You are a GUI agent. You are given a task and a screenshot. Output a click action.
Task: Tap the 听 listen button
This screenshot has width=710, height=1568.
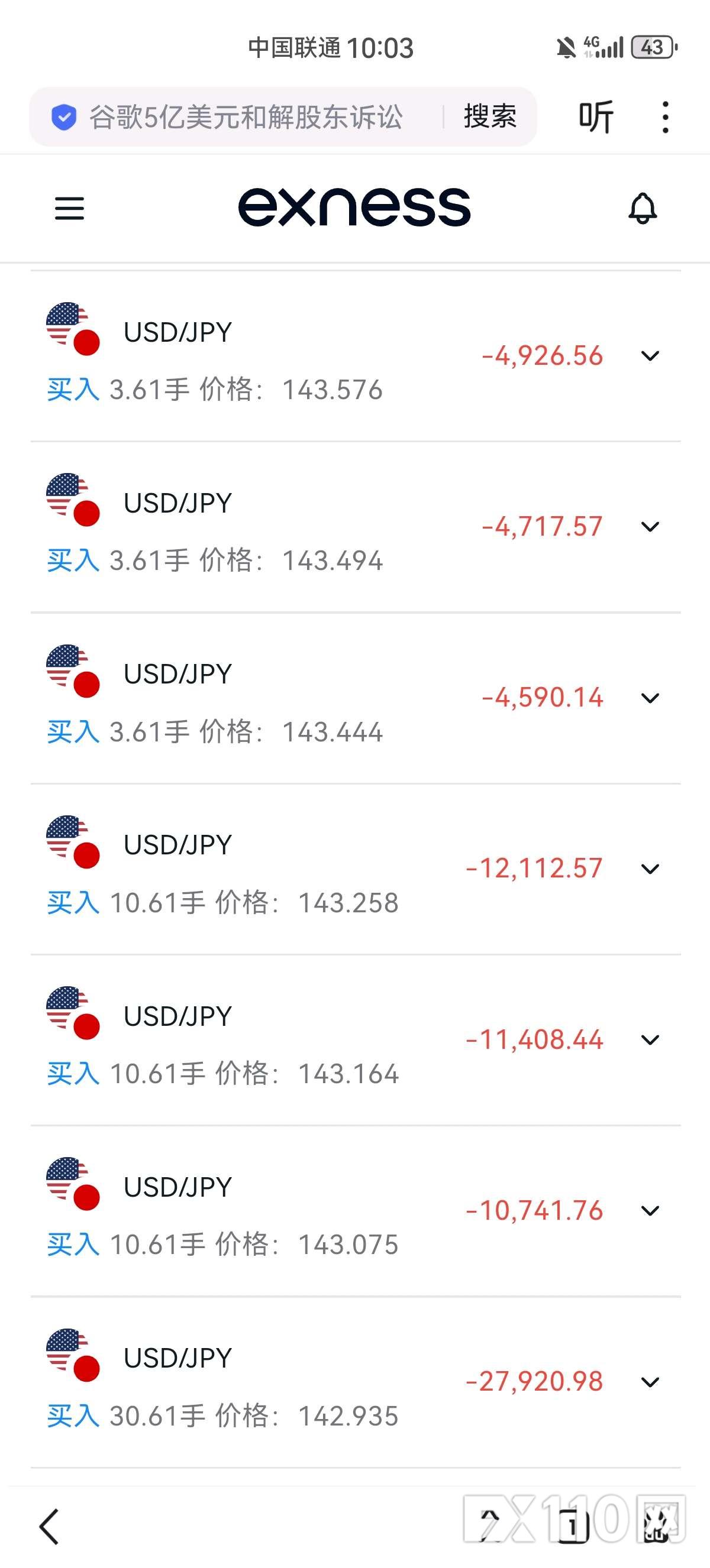(596, 117)
